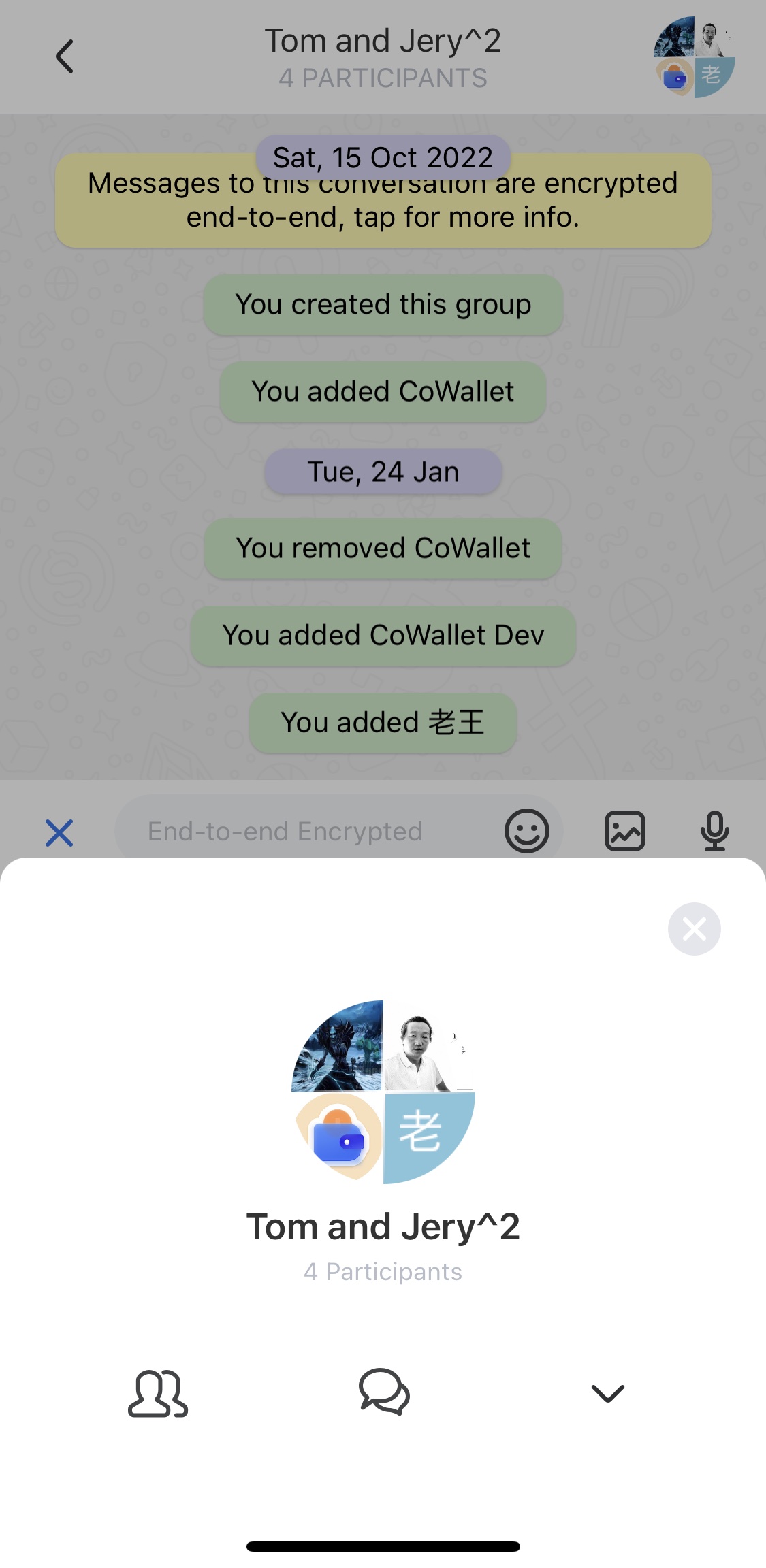Record a voice message with the microphone
This screenshot has height=1568, width=766.
point(714,831)
